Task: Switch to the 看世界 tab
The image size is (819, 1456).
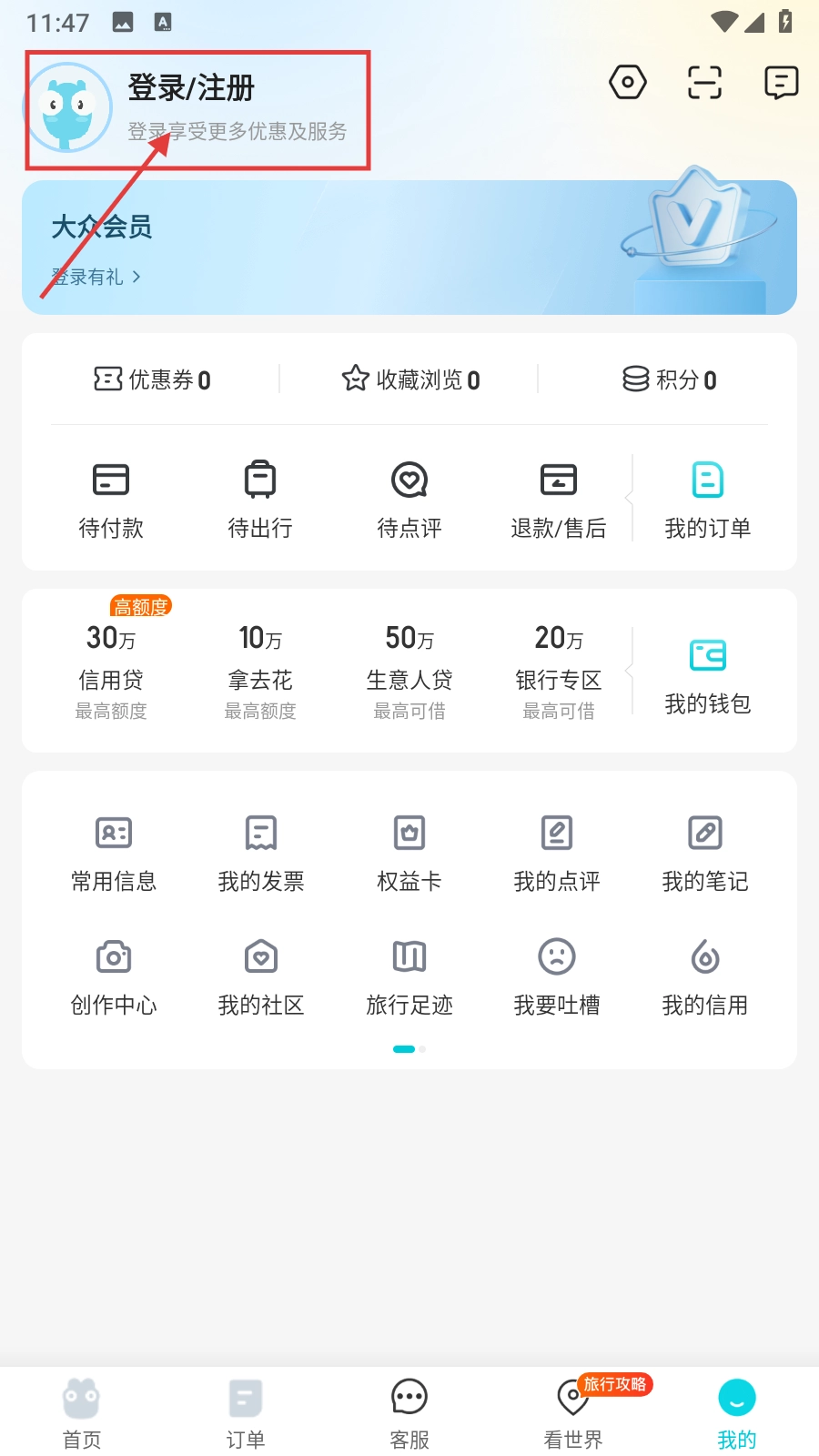Action: pyautogui.click(x=573, y=1411)
